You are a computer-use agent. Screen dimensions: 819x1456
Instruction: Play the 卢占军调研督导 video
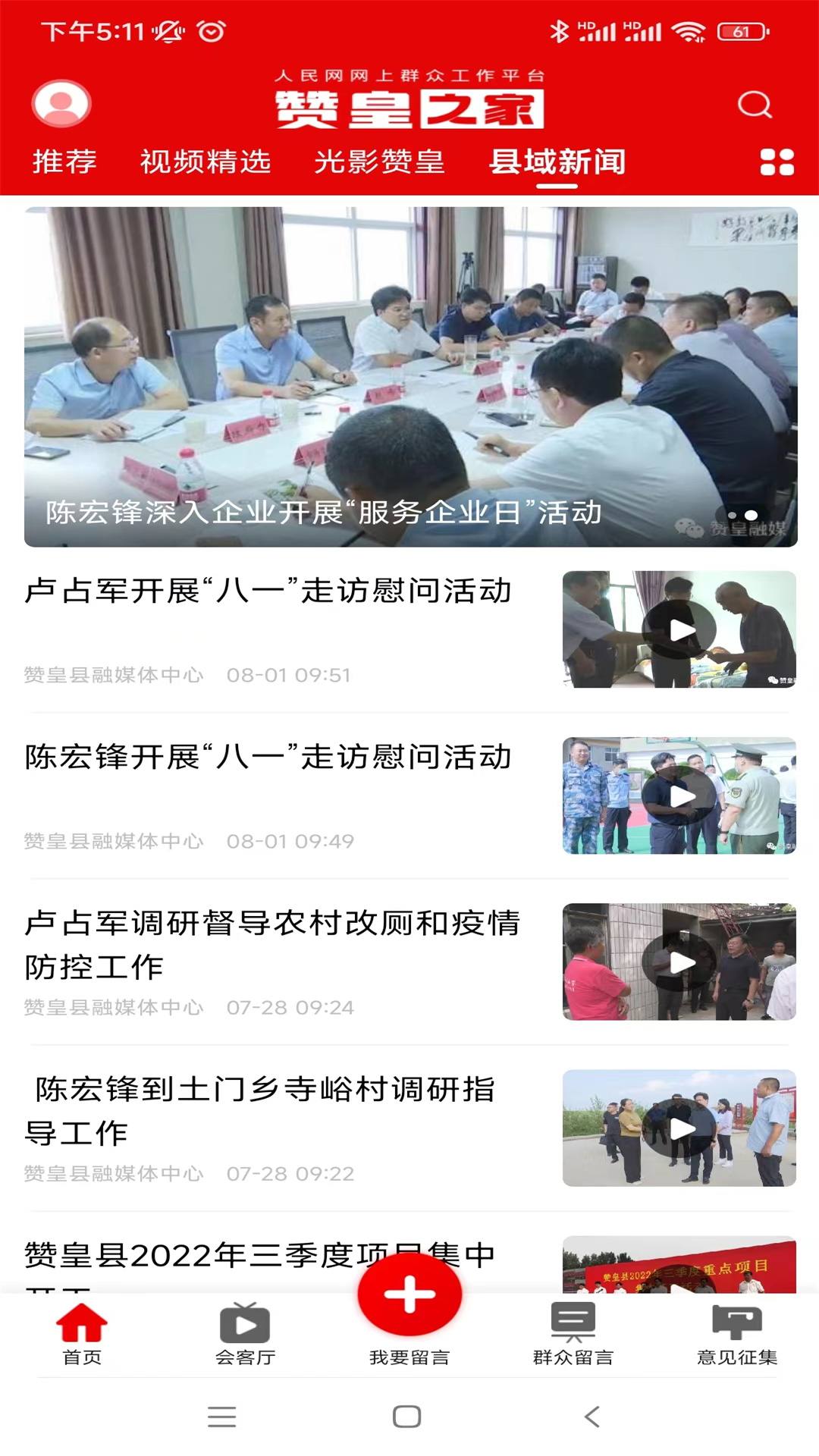(679, 962)
